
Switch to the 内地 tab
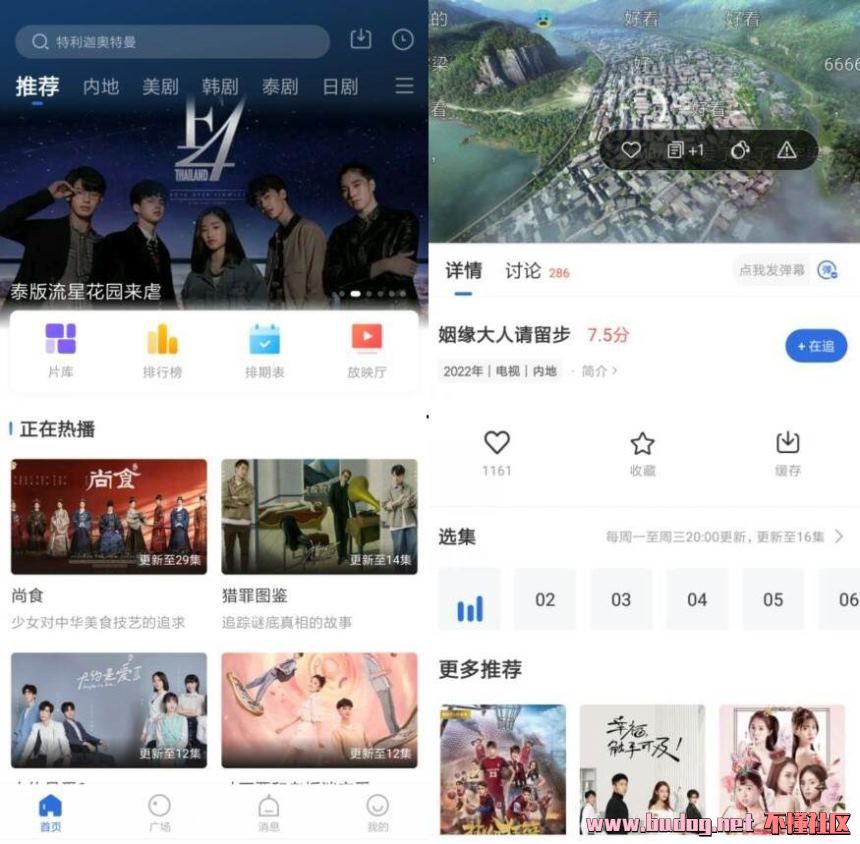click(101, 87)
